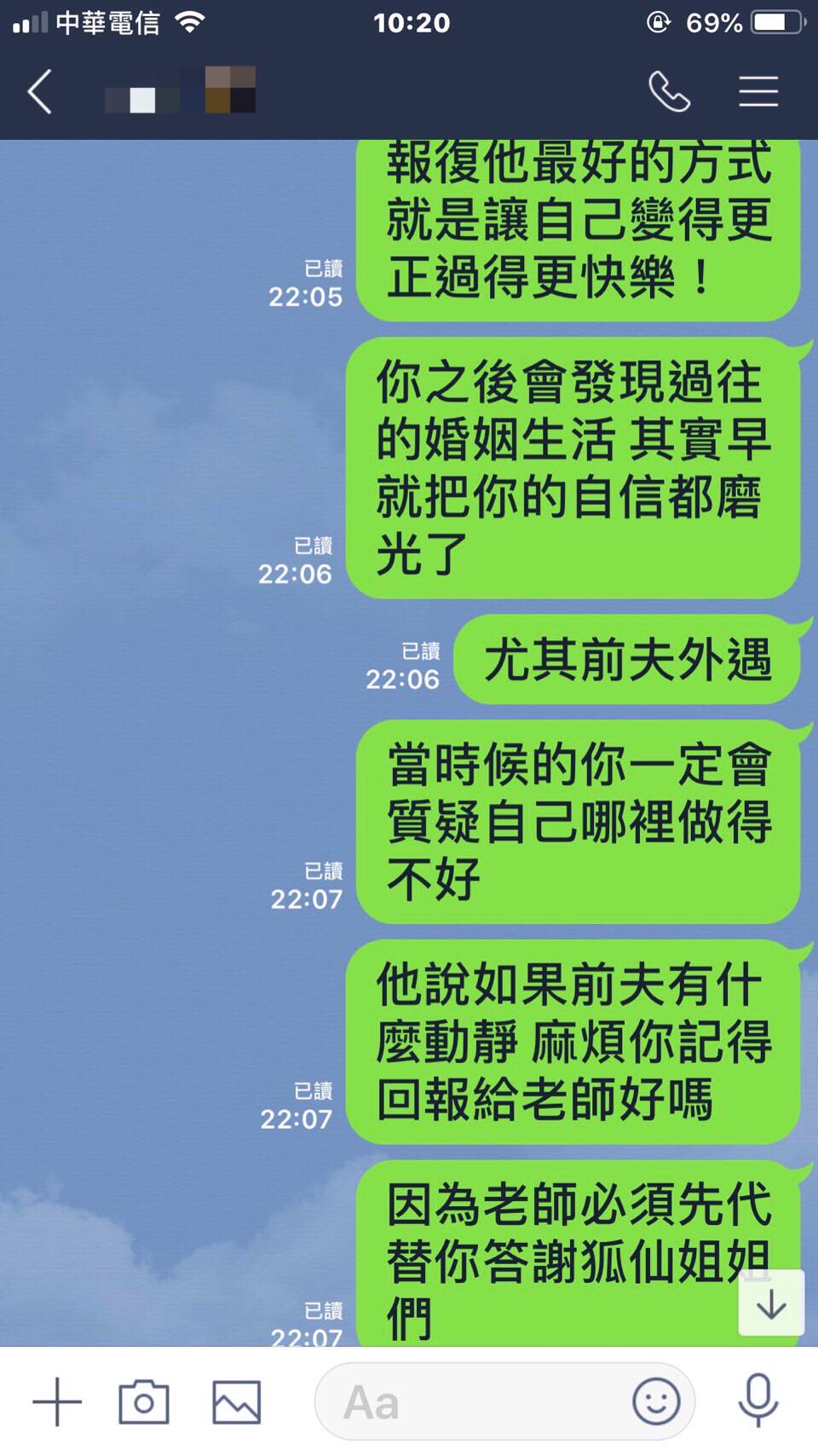Go back to the chat list
The image size is (818, 1456).
(x=40, y=91)
